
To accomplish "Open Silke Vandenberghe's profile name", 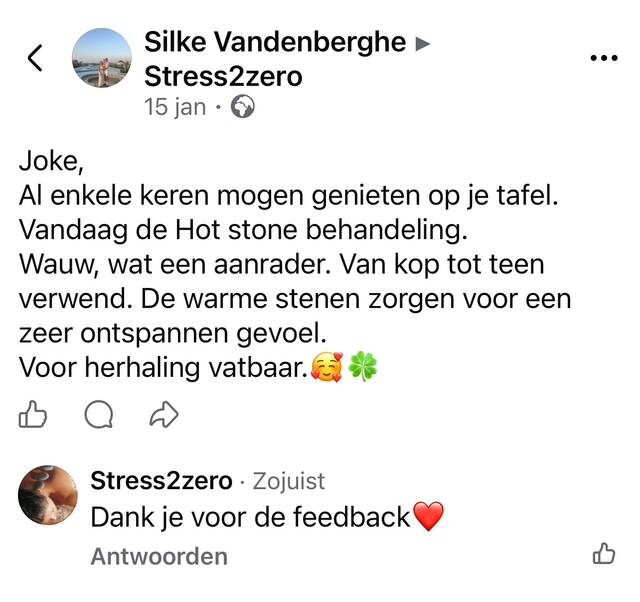I will [275, 43].
